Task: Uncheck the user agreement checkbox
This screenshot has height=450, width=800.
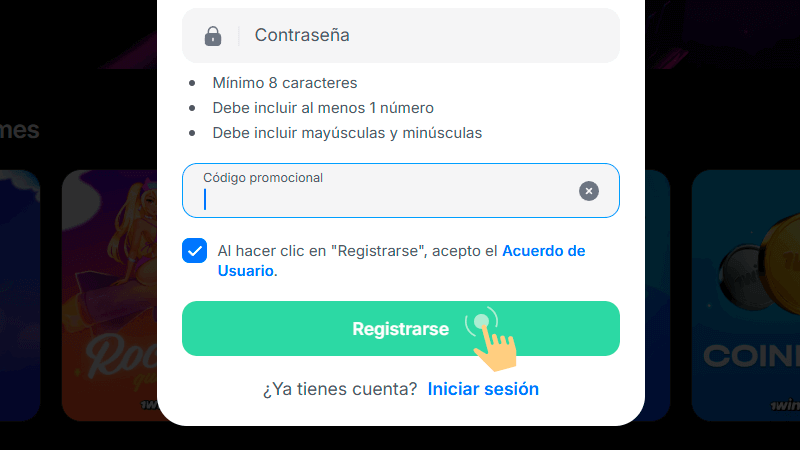Action: (x=195, y=251)
